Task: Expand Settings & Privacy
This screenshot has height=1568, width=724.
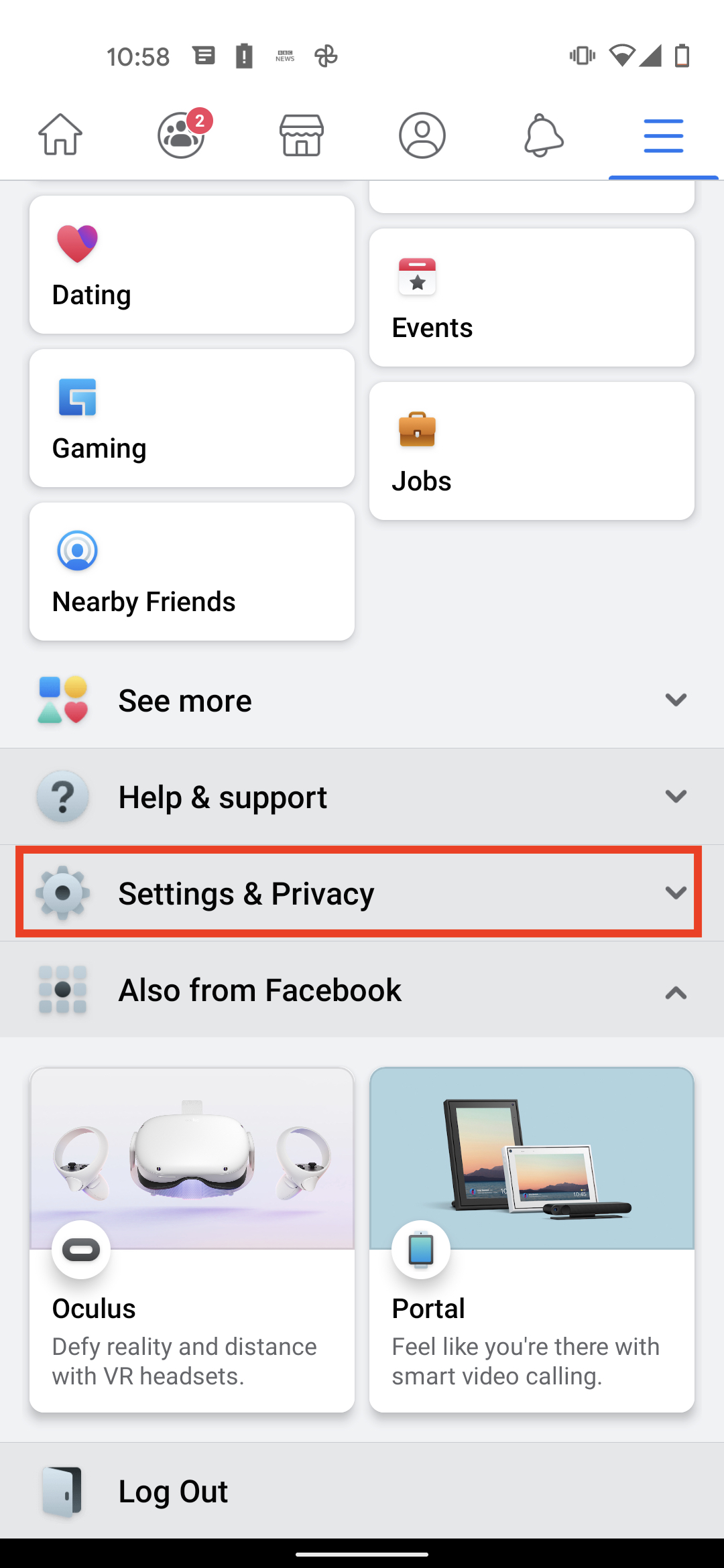Action: pyautogui.click(x=362, y=893)
